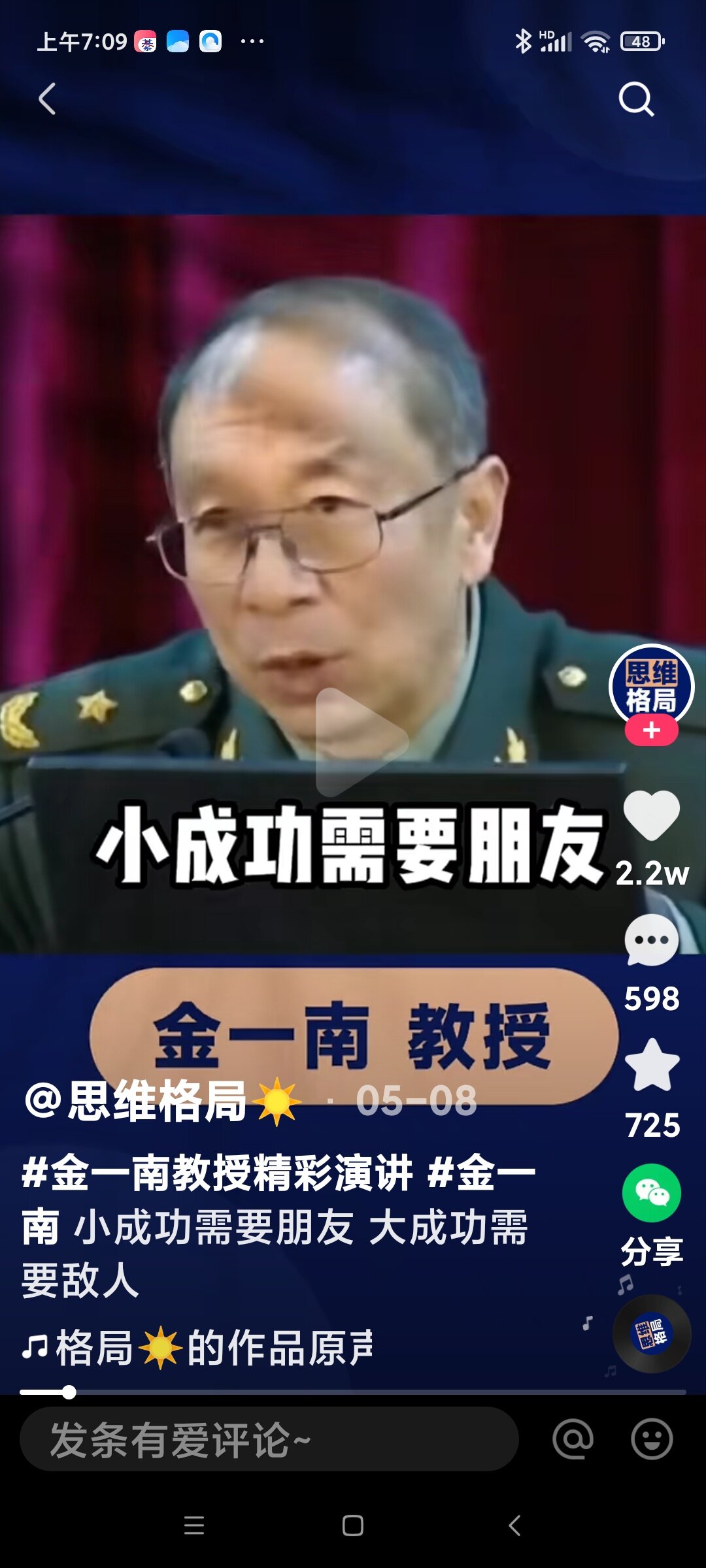This screenshot has width=706, height=1568.
Task: Like the video with the heart icon
Action: pyautogui.click(x=652, y=814)
